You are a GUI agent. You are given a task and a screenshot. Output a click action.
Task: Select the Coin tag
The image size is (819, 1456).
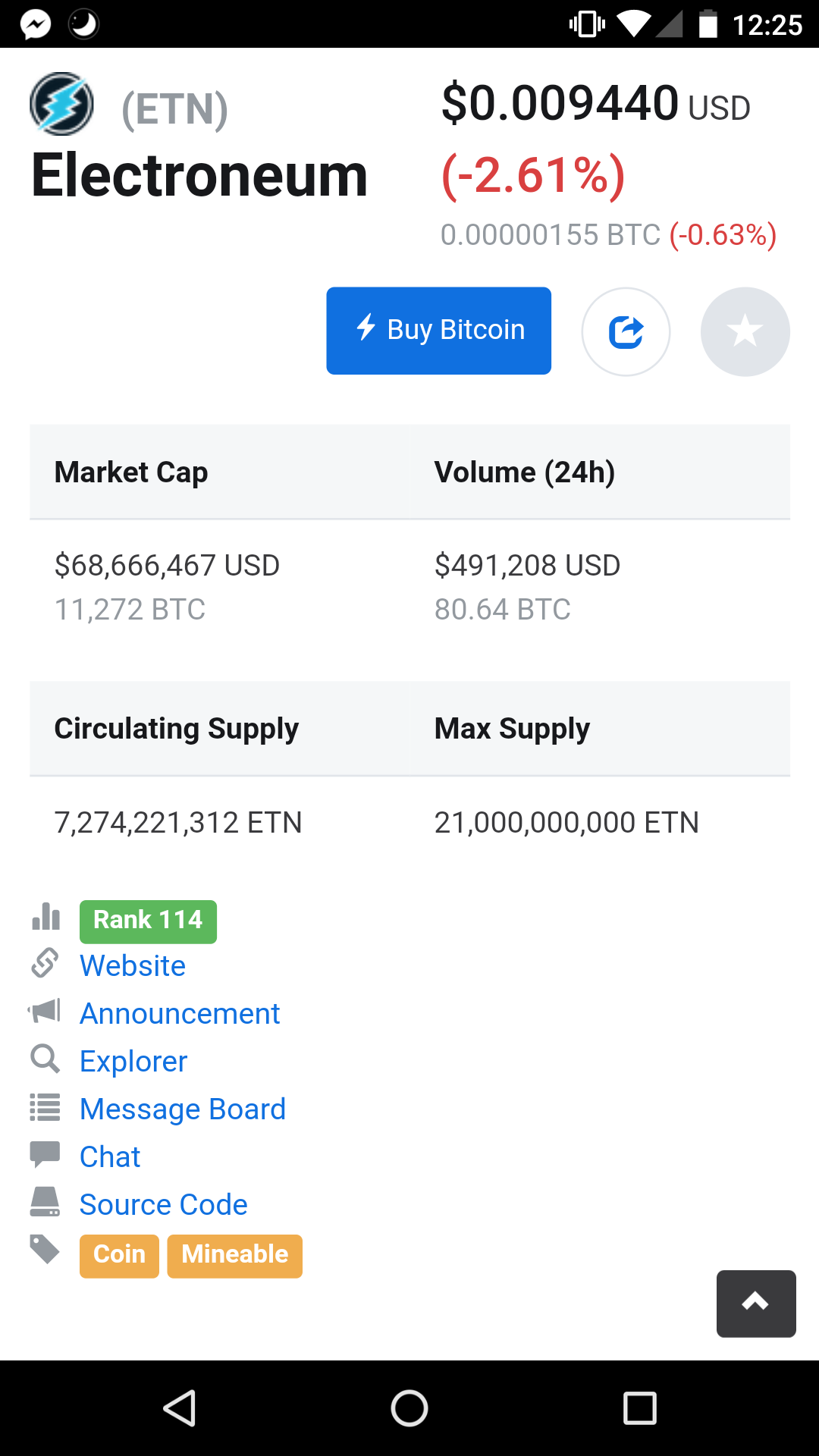pos(119,1256)
